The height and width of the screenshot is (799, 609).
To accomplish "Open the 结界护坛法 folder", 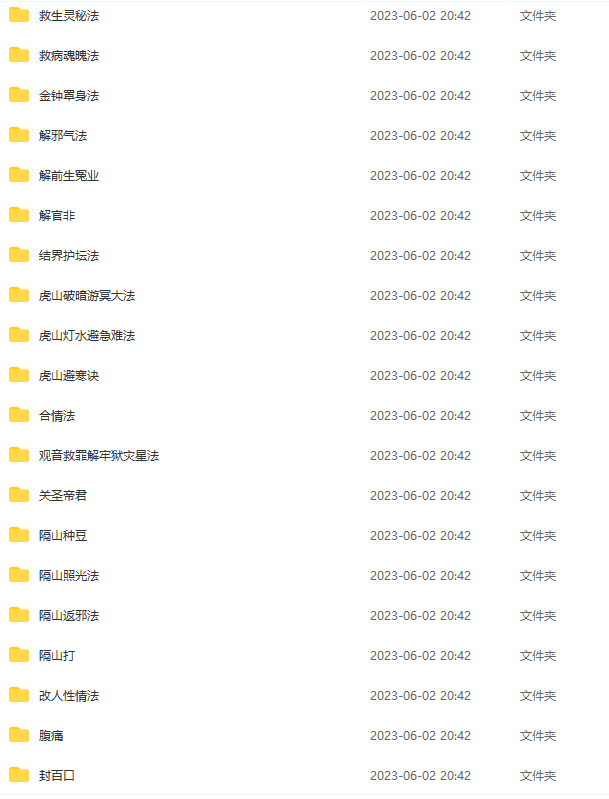I will pyautogui.click(x=68, y=256).
